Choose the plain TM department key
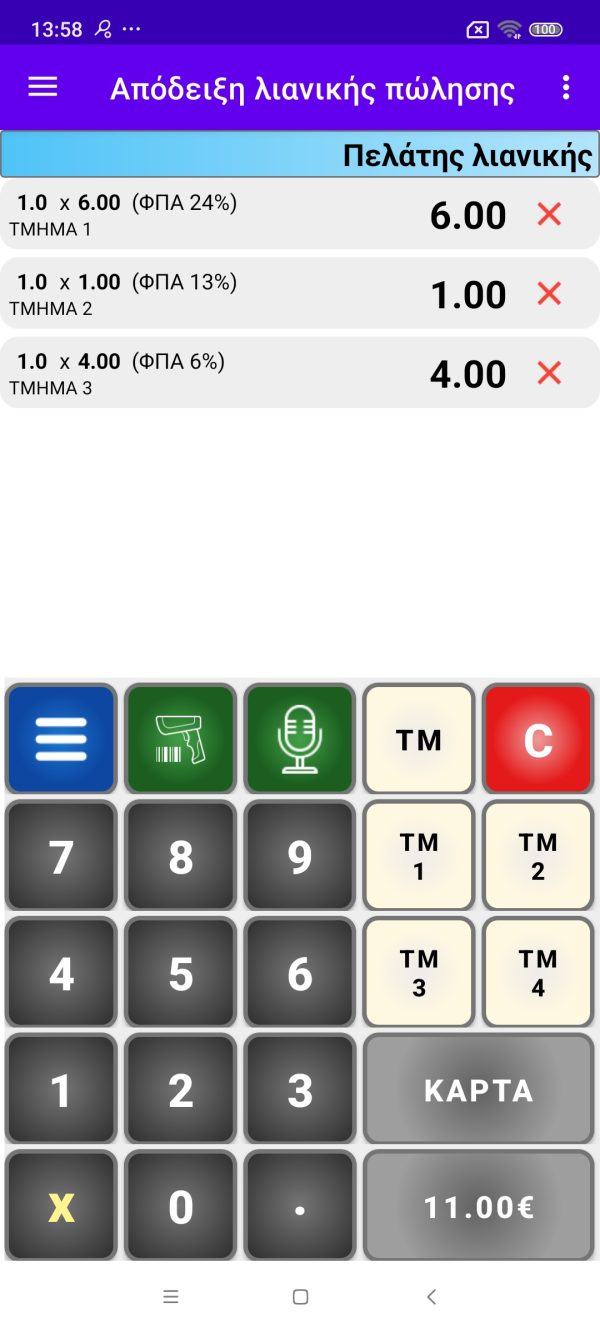The height and width of the screenshot is (1333, 600). coord(418,739)
